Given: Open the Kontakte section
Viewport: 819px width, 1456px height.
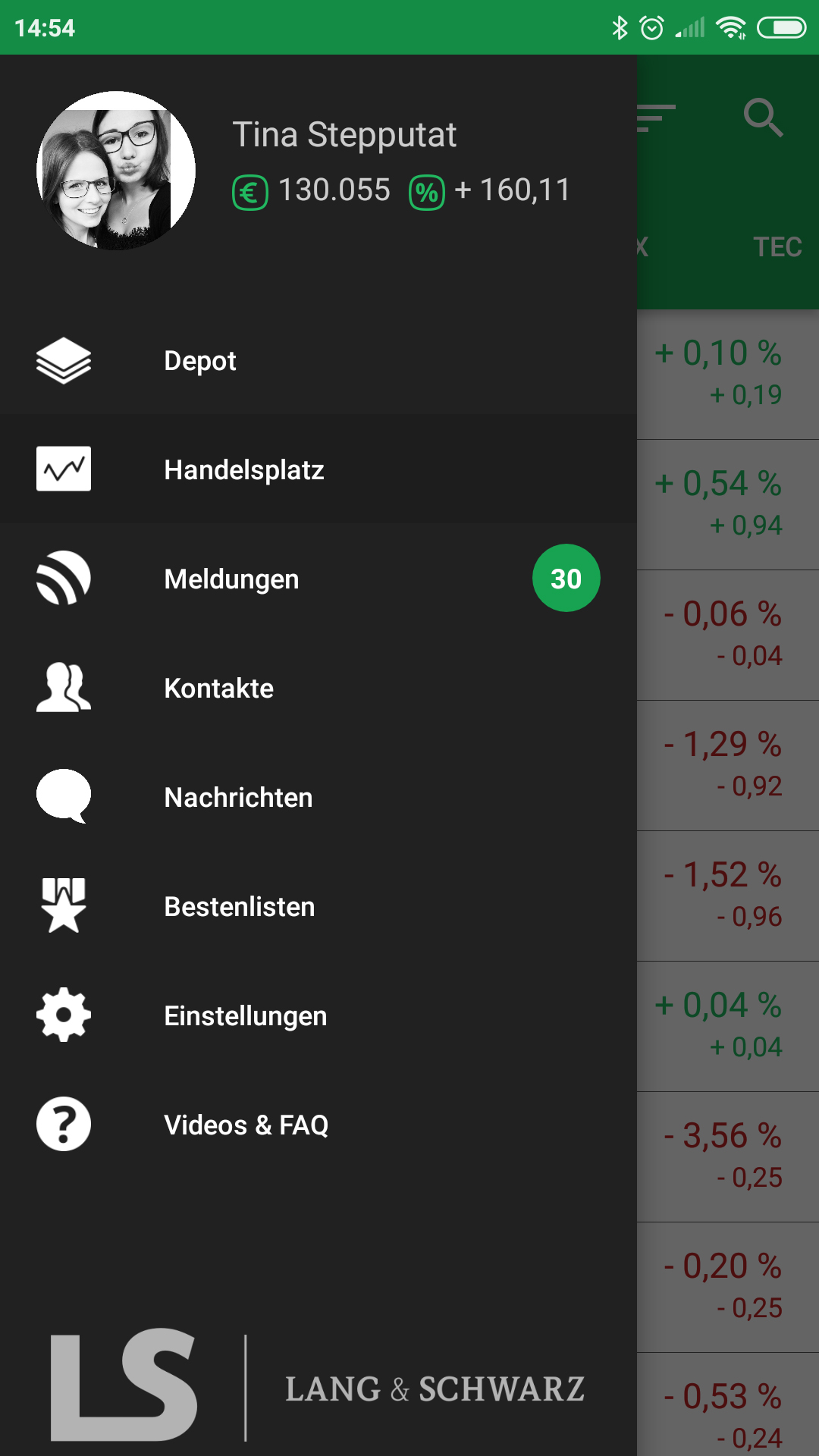Looking at the screenshot, I should point(318,688).
